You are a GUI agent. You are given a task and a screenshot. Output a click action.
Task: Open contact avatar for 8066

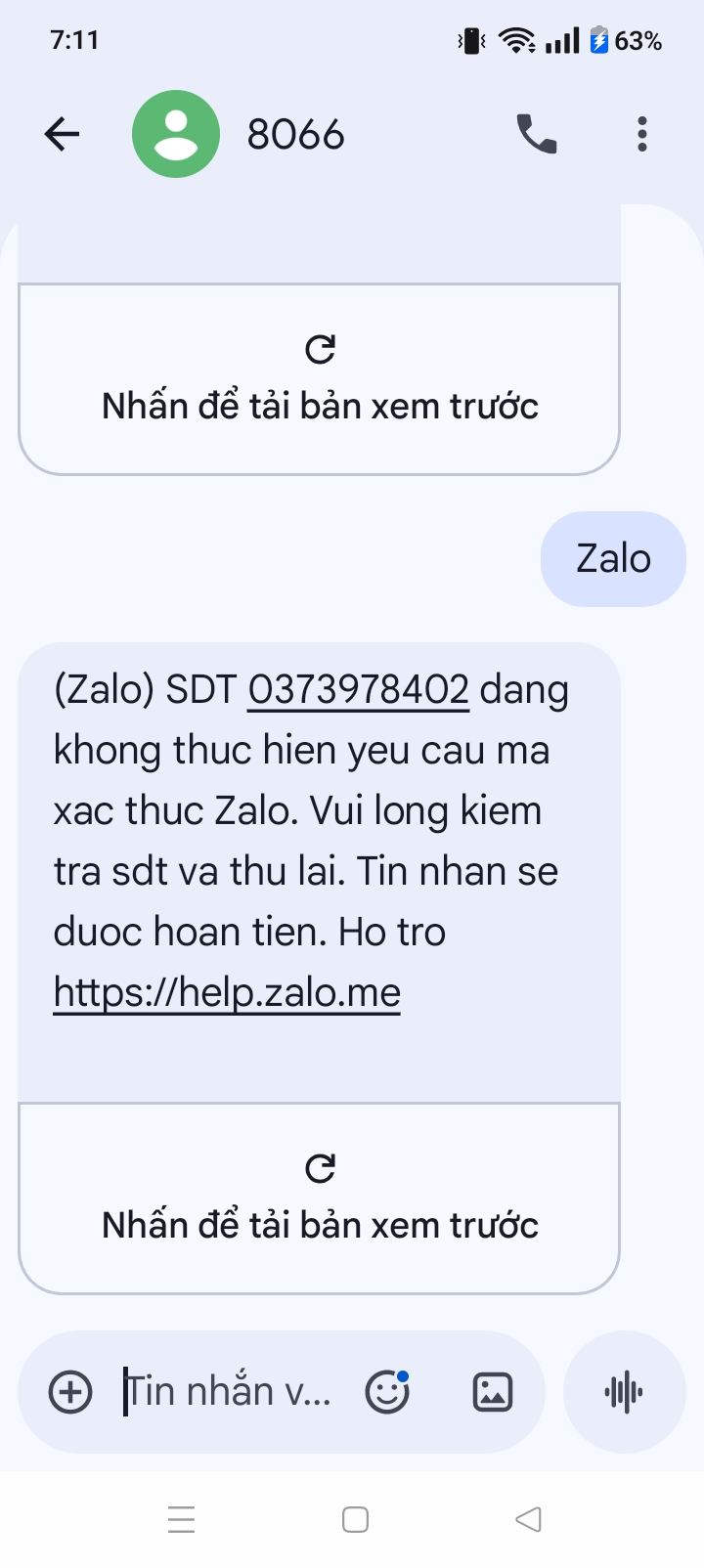[x=176, y=134]
